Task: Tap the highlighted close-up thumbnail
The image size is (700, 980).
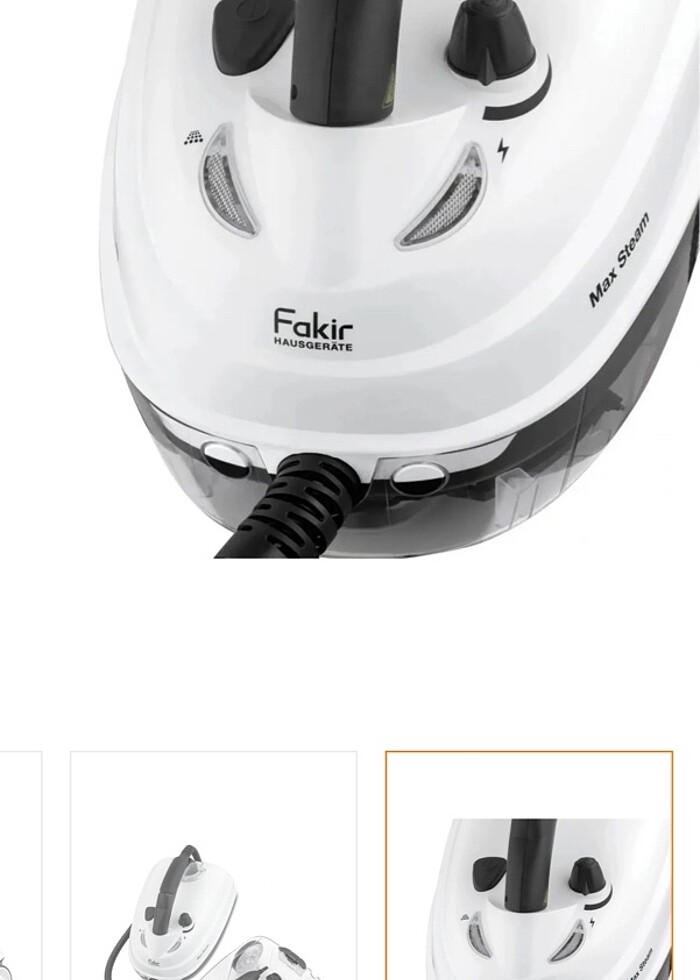Action: [529, 866]
